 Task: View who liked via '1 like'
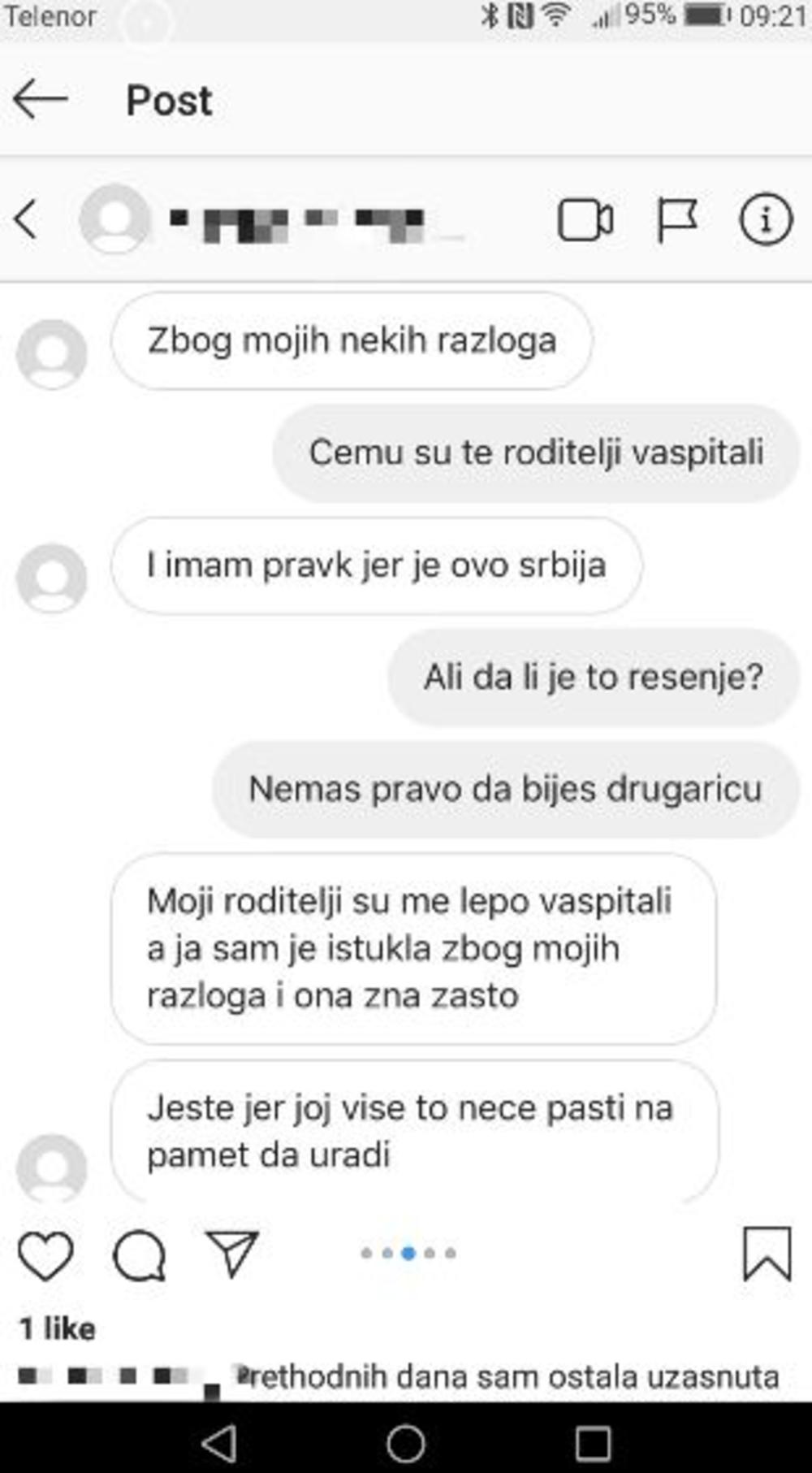click(x=57, y=1328)
